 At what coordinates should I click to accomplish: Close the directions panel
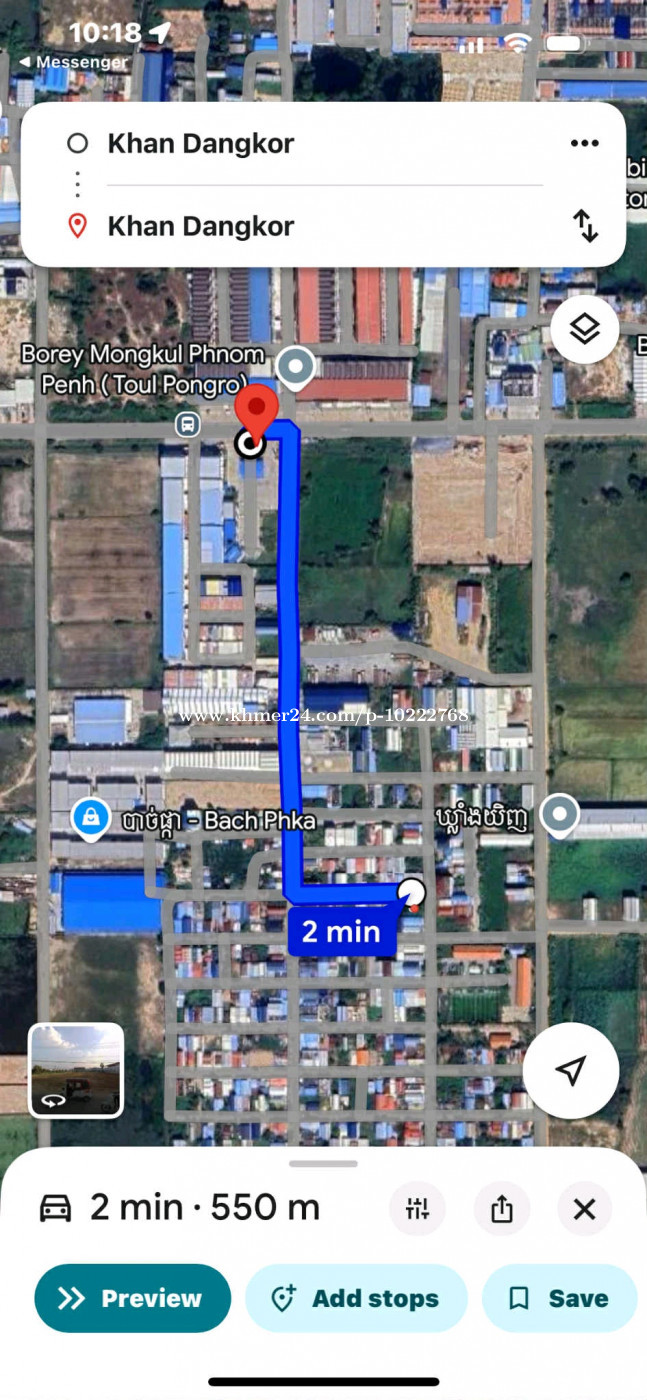tap(585, 1209)
